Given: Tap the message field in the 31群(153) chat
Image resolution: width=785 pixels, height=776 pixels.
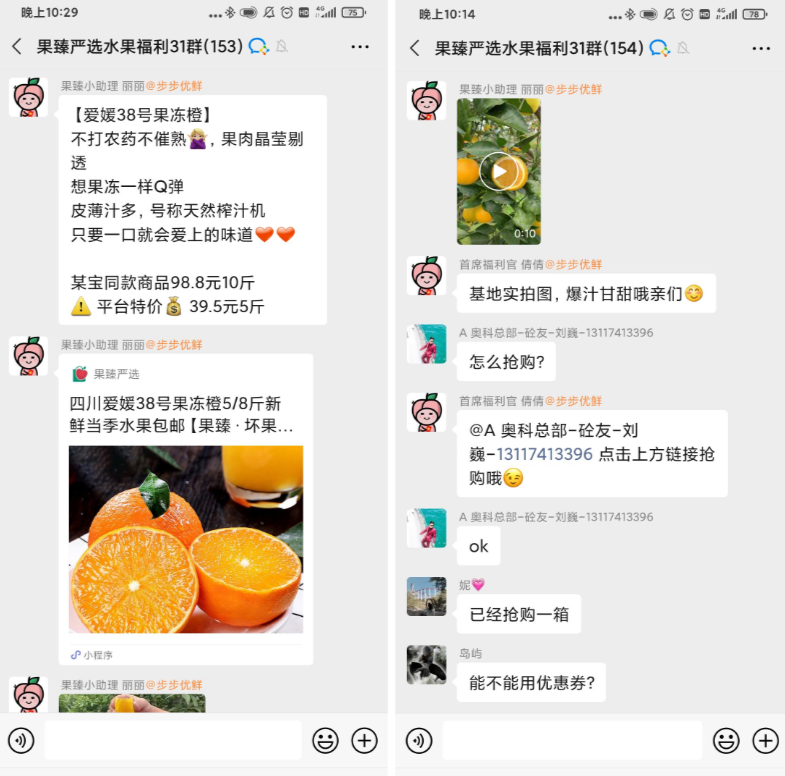Looking at the screenshot, I should [x=173, y=740].
